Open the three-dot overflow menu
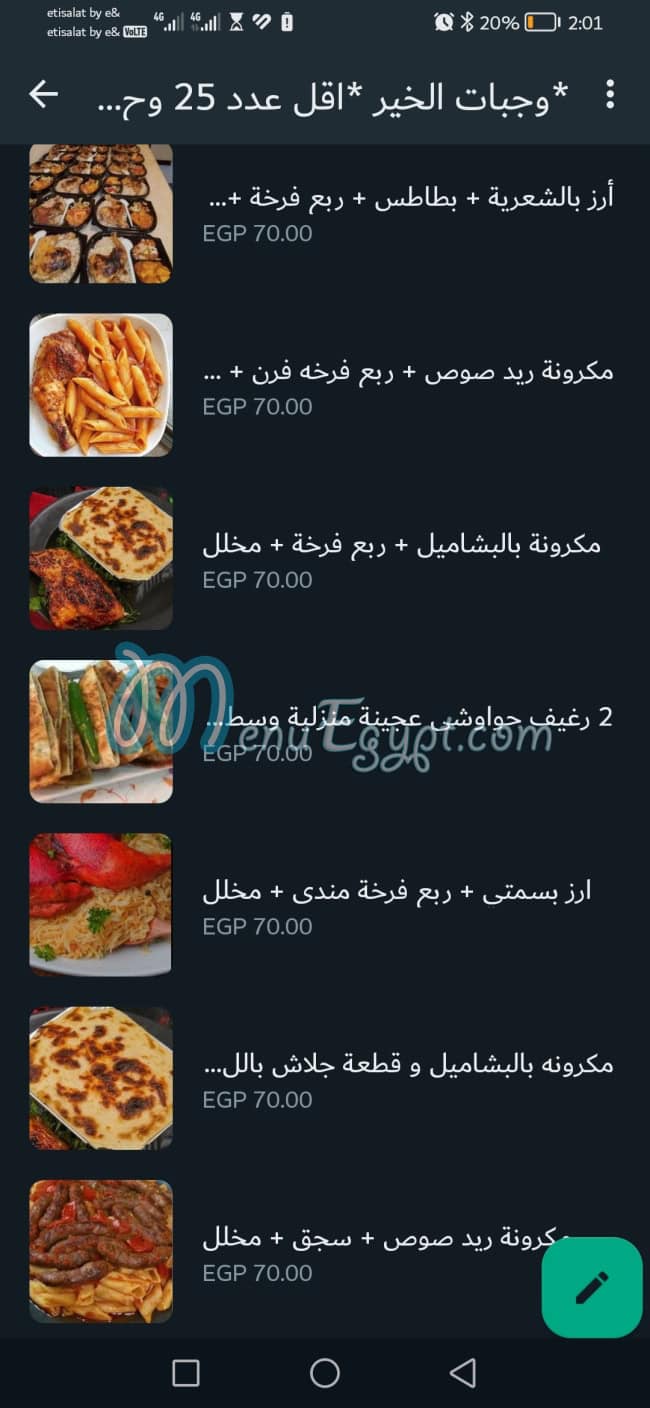 609,95
